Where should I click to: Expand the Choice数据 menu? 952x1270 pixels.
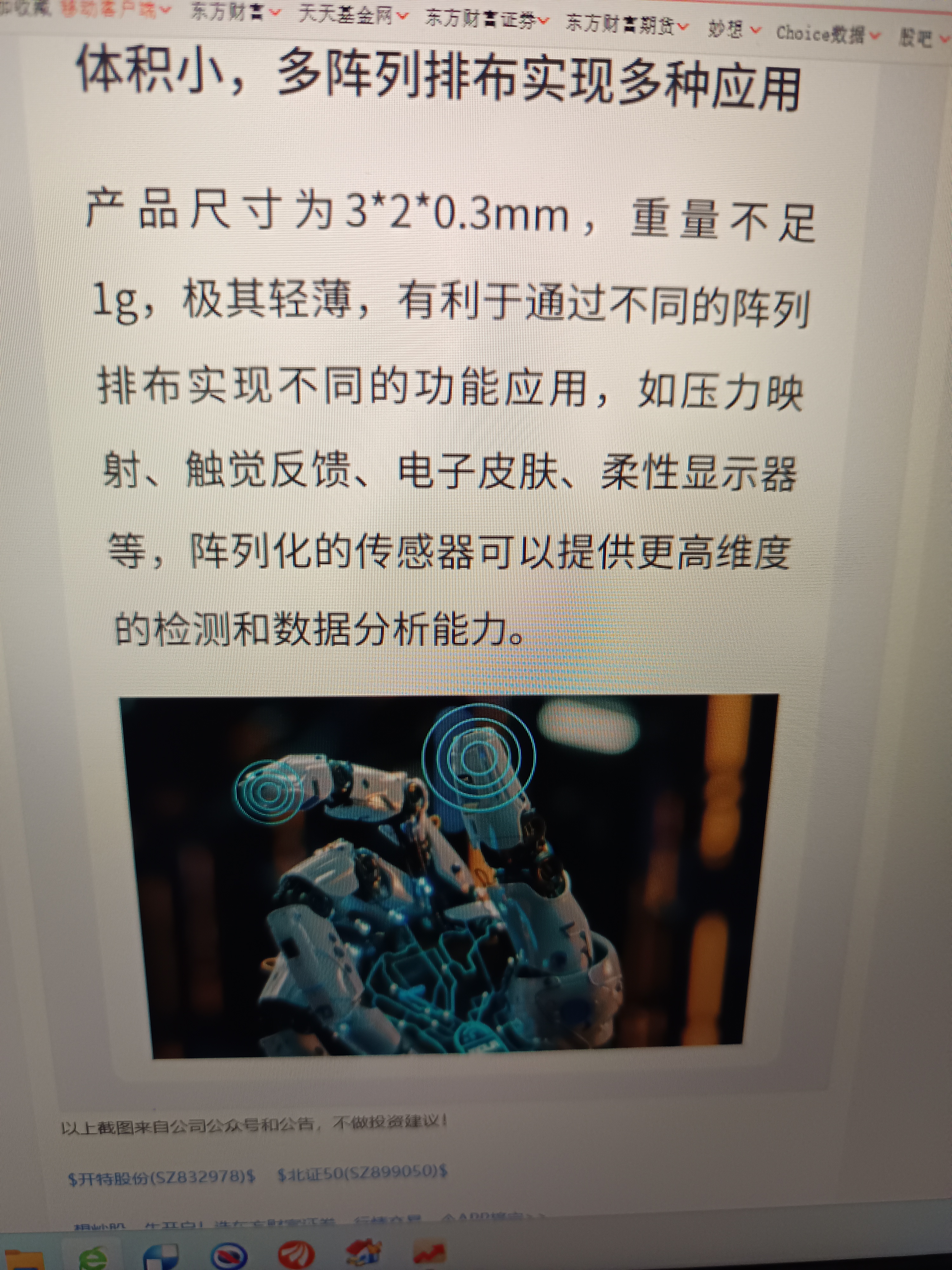point(827,34)
